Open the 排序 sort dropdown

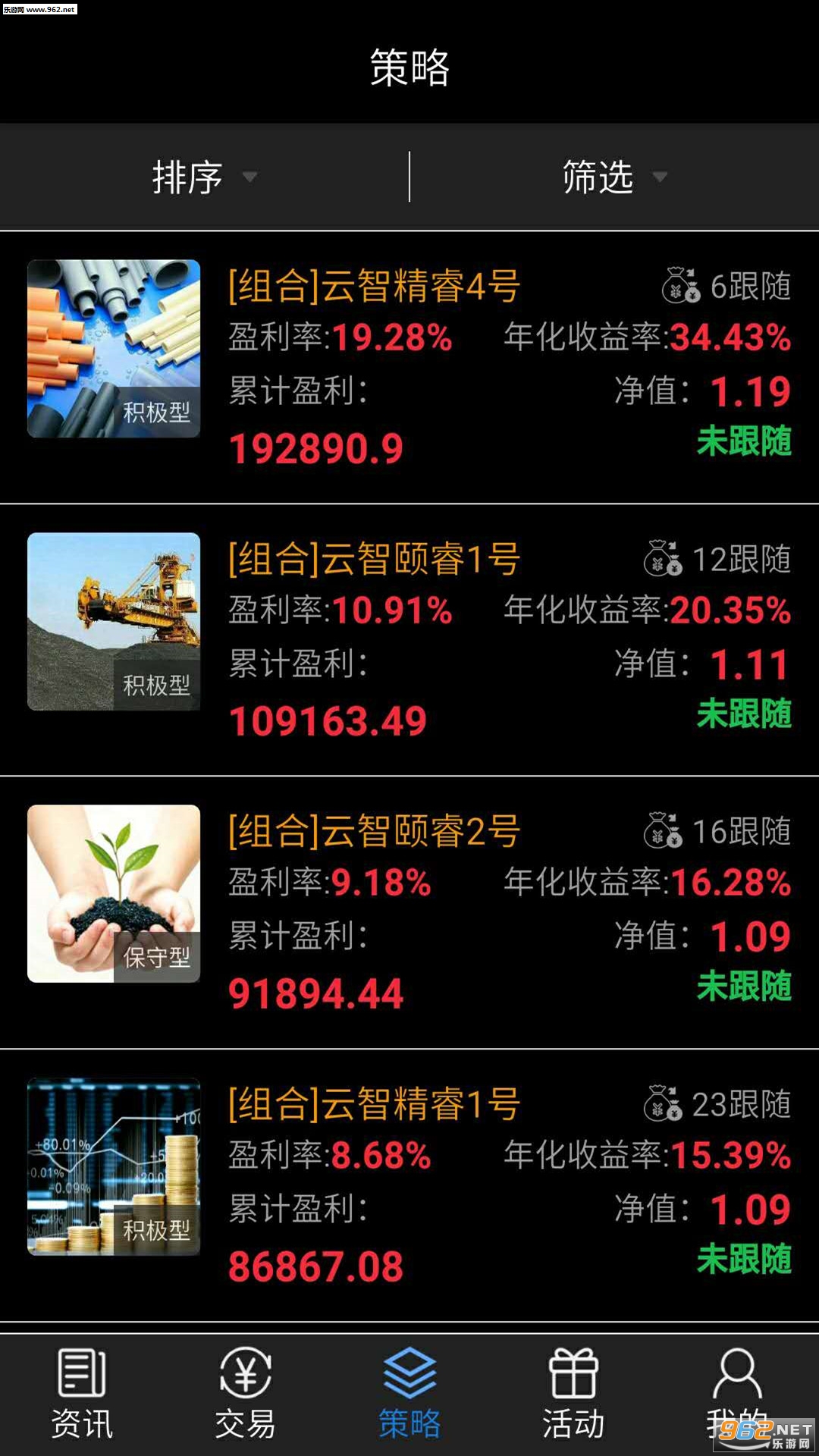click(x=203, y=177)
